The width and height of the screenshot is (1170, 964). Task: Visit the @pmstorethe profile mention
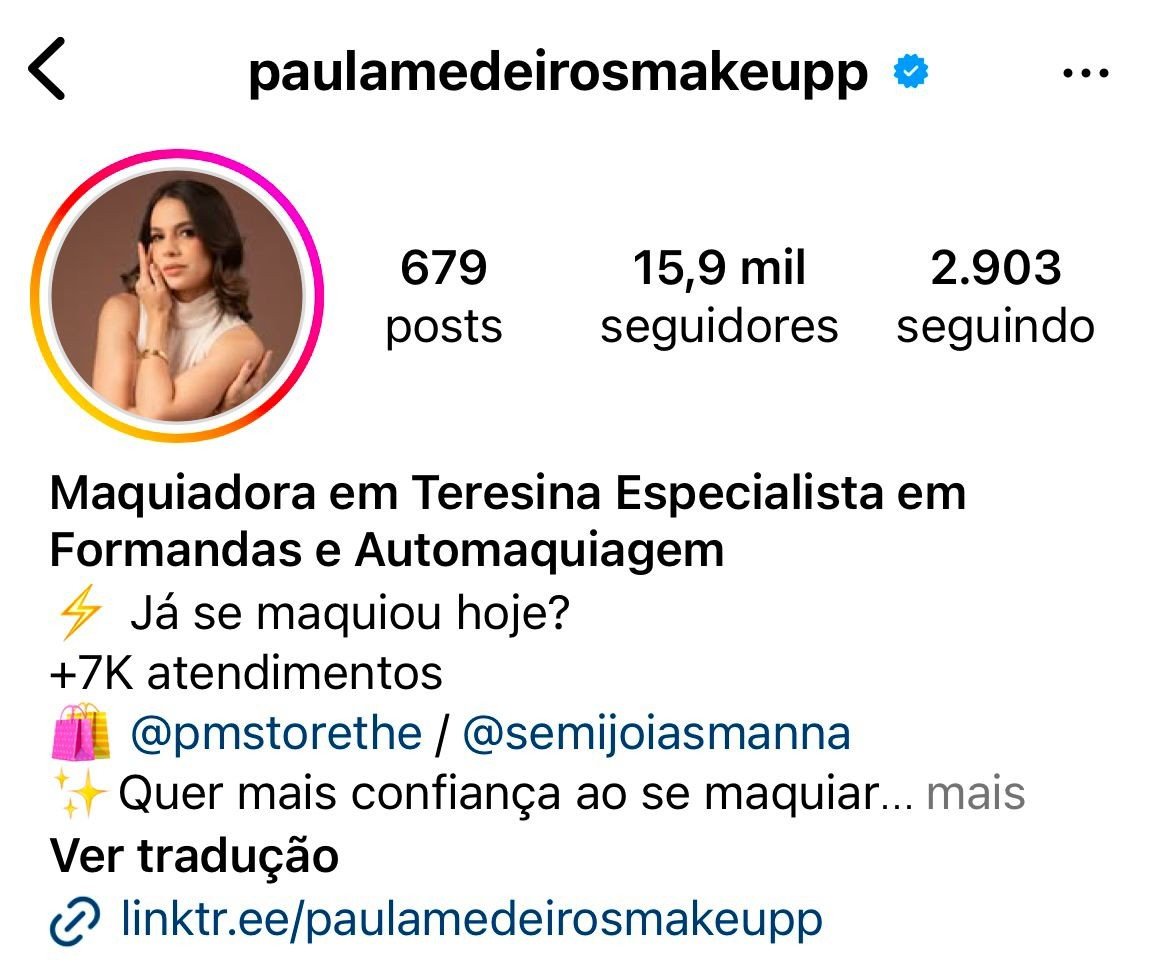pyautogui.click(x=276, y=734)
